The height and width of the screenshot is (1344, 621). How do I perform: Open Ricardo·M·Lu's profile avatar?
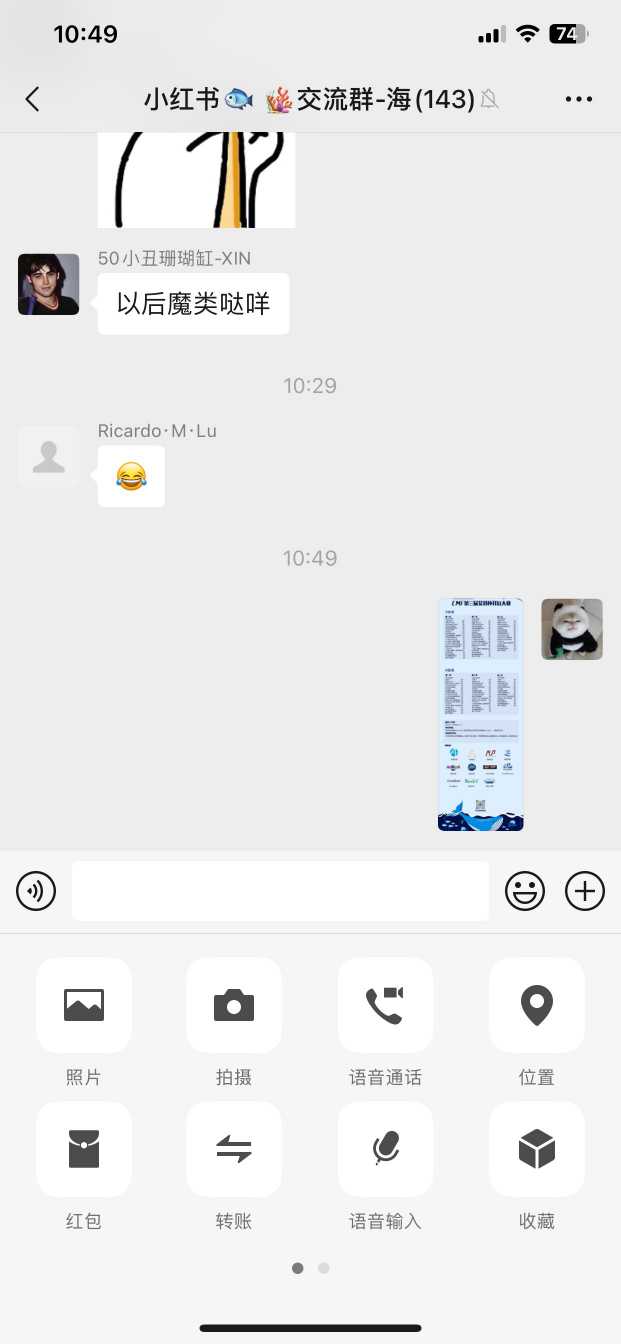(x=48, y=457)
